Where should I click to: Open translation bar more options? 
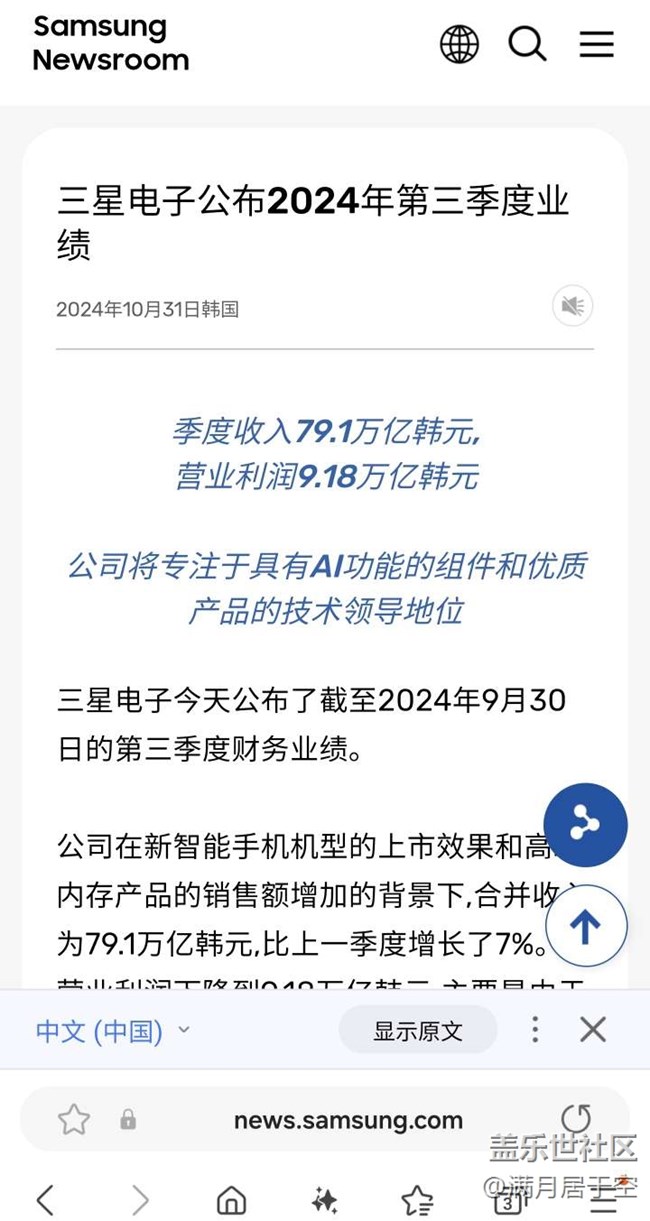[x=535, y=1030]
